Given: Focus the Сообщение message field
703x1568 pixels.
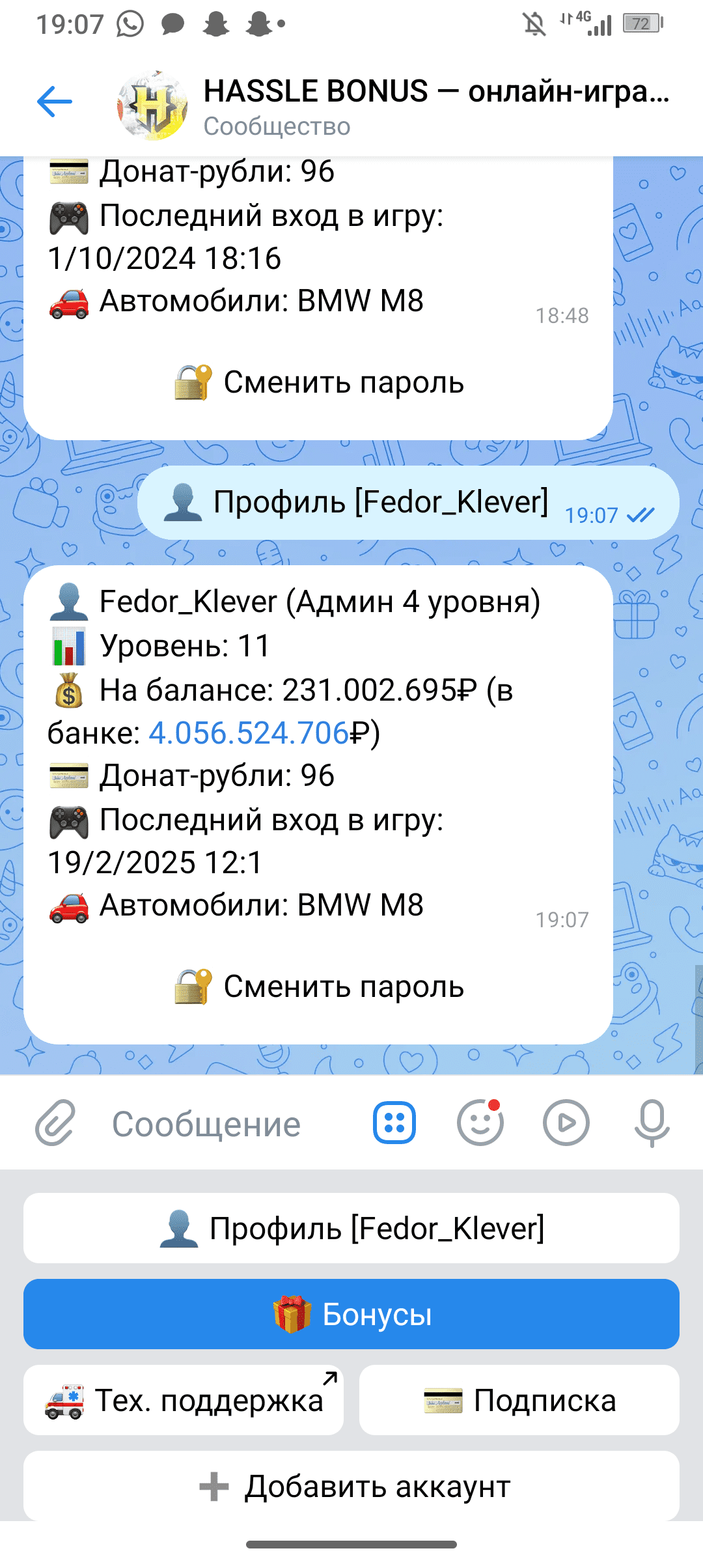Looking at the screenshot, I should (x=206, y=1124).
